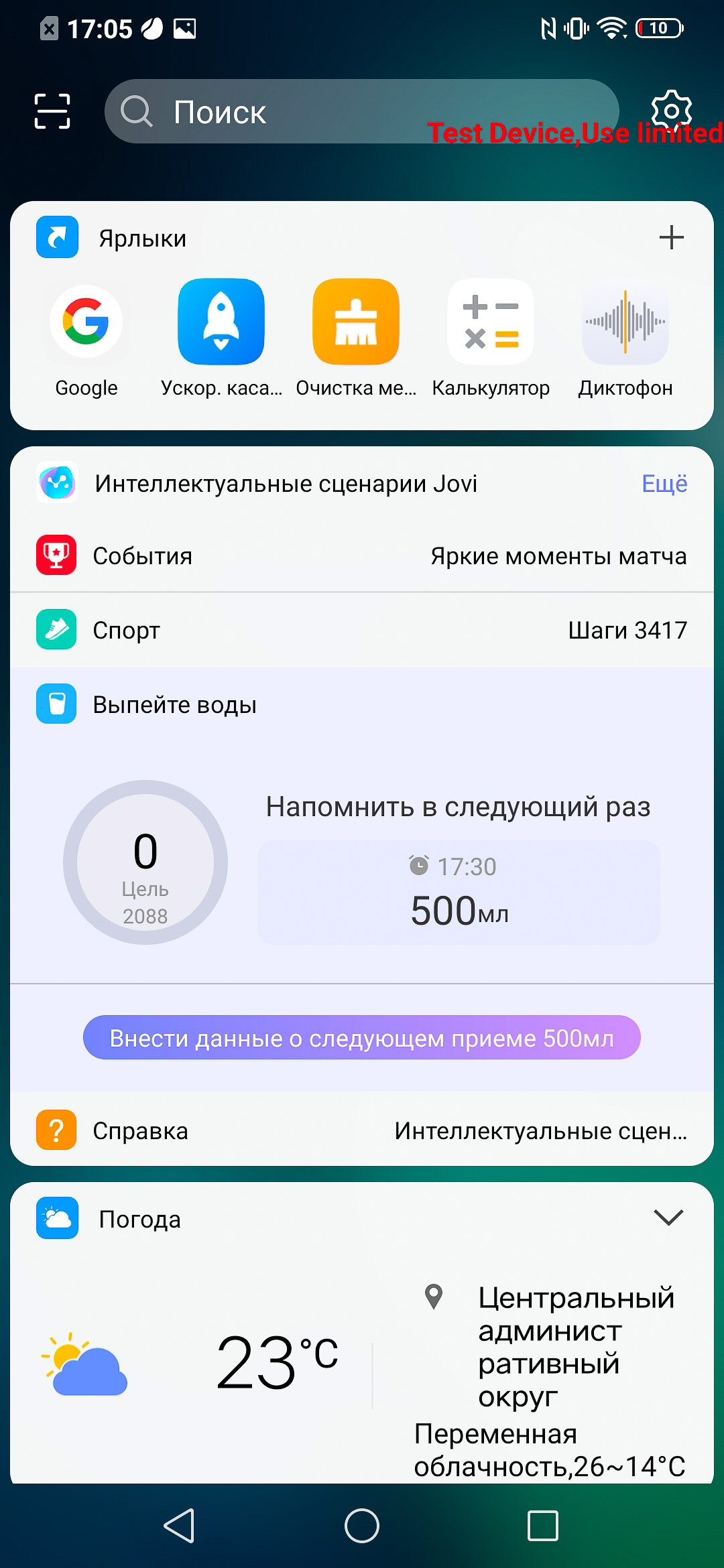Open settings via the gear icon
The height and width of the screenshot is (1568, 724).
pos(671,110)
